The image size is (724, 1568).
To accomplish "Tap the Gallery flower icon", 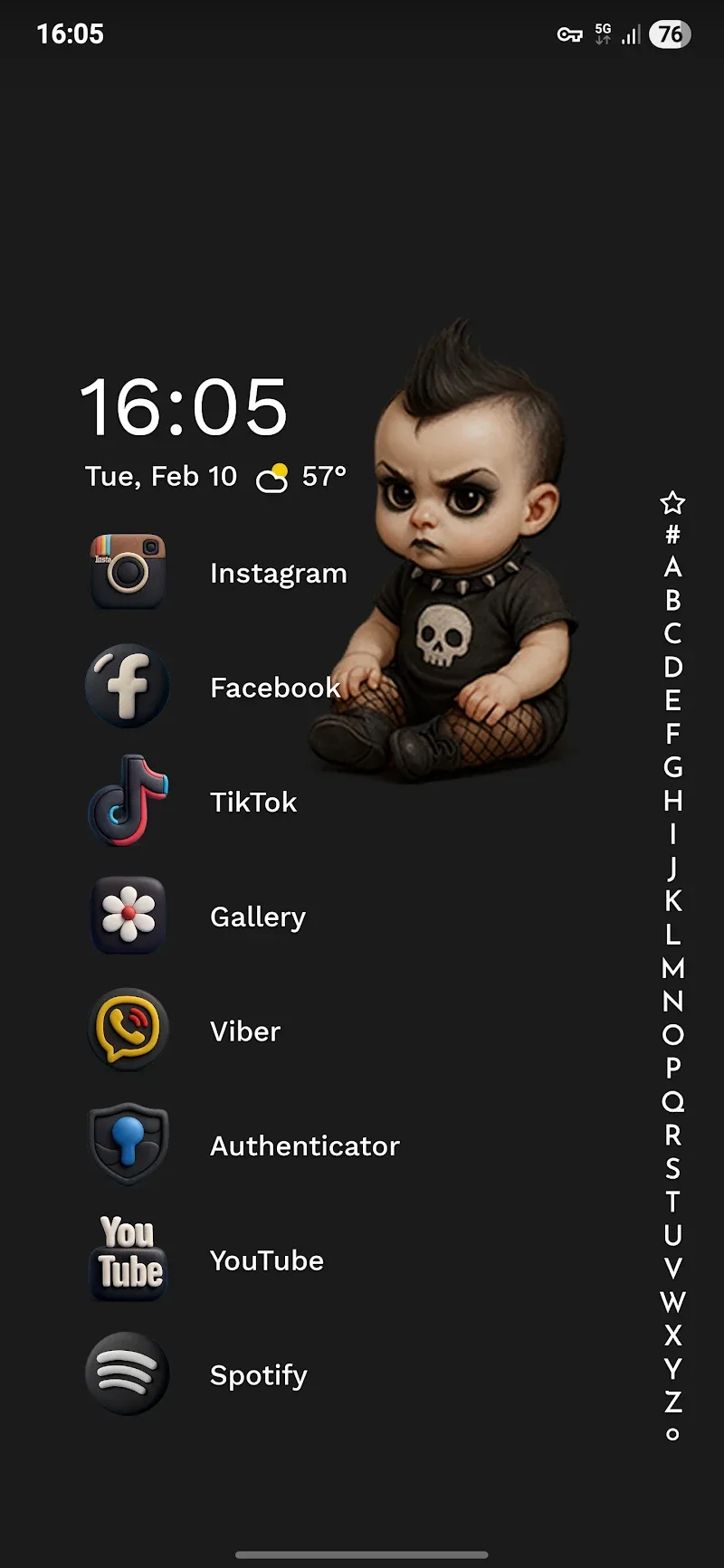I will click(x=128, y=916).
